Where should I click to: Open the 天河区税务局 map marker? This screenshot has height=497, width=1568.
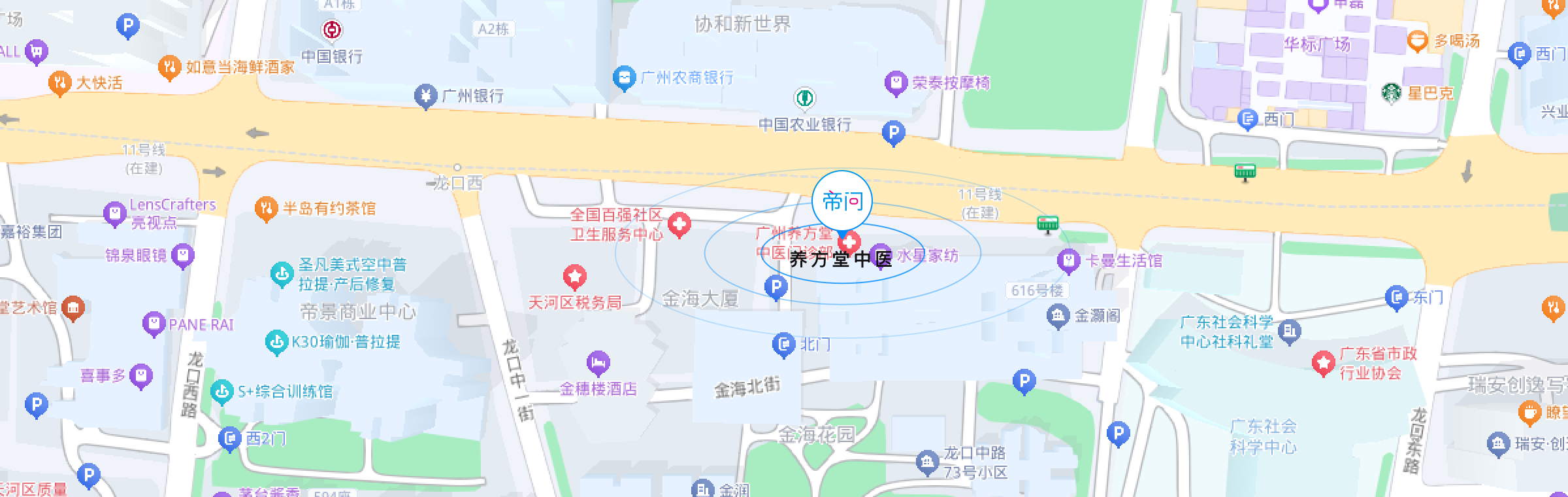click(x=574, y=277)
